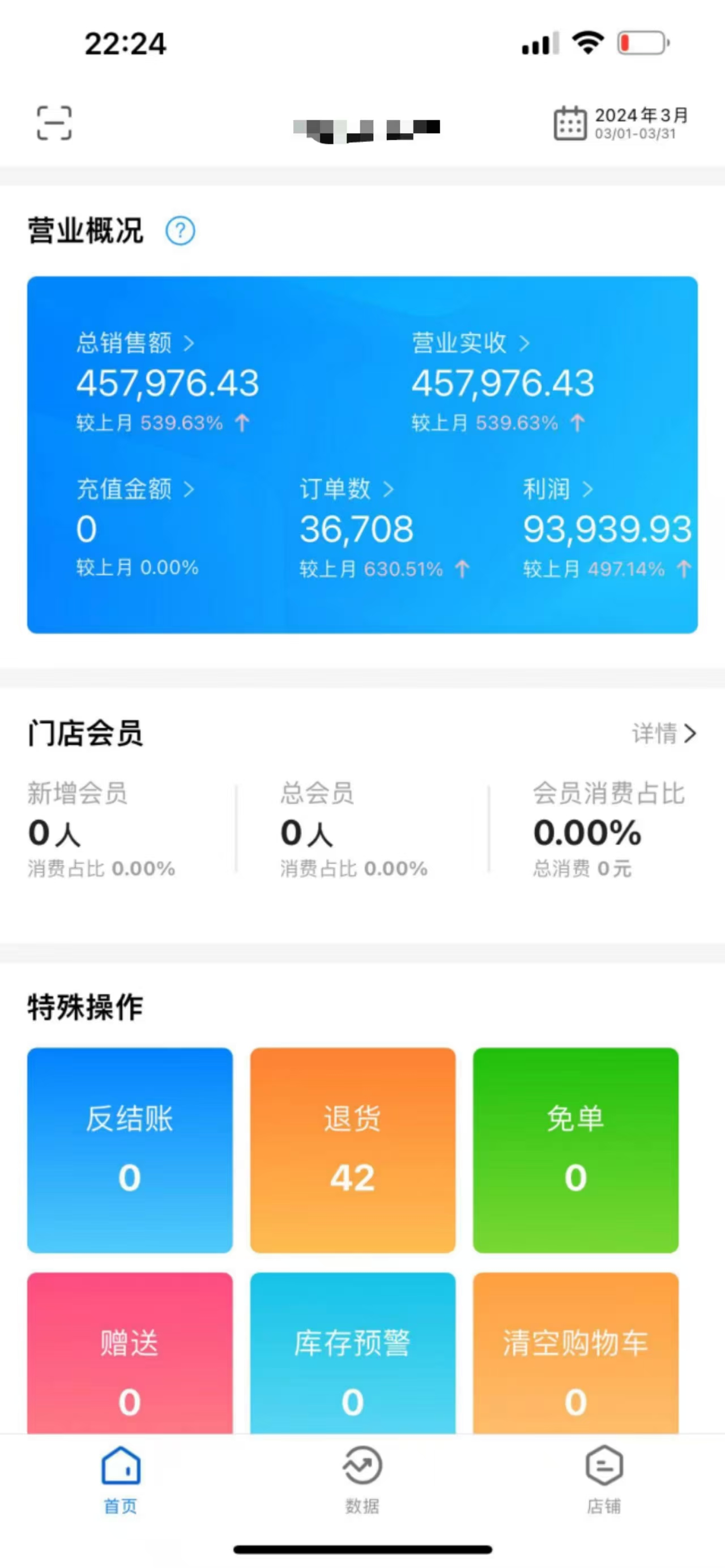The height and width of the screenshot is (1568, 725).
Task: Open the 赠送 tile
Action: tap(130, 1352)
